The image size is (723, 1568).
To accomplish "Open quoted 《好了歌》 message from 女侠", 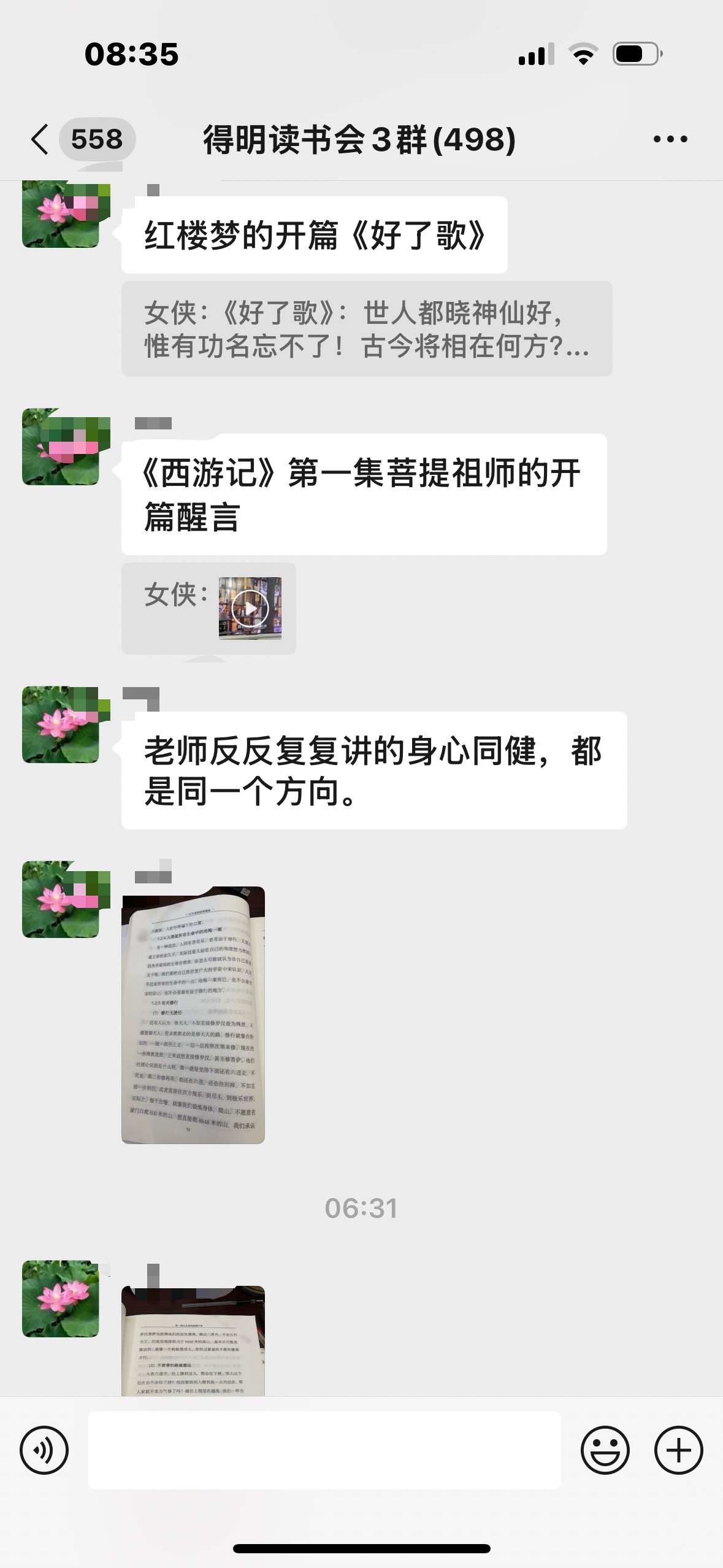I will [366, 329].
